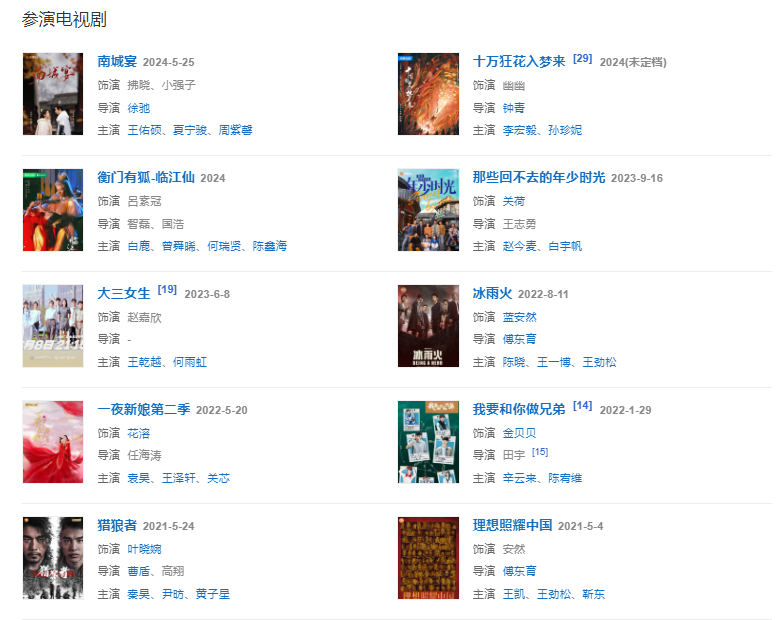Tap the 冰雨火 poster thumbnail
This screenshot has width=777, height=620.
(428, 326)
